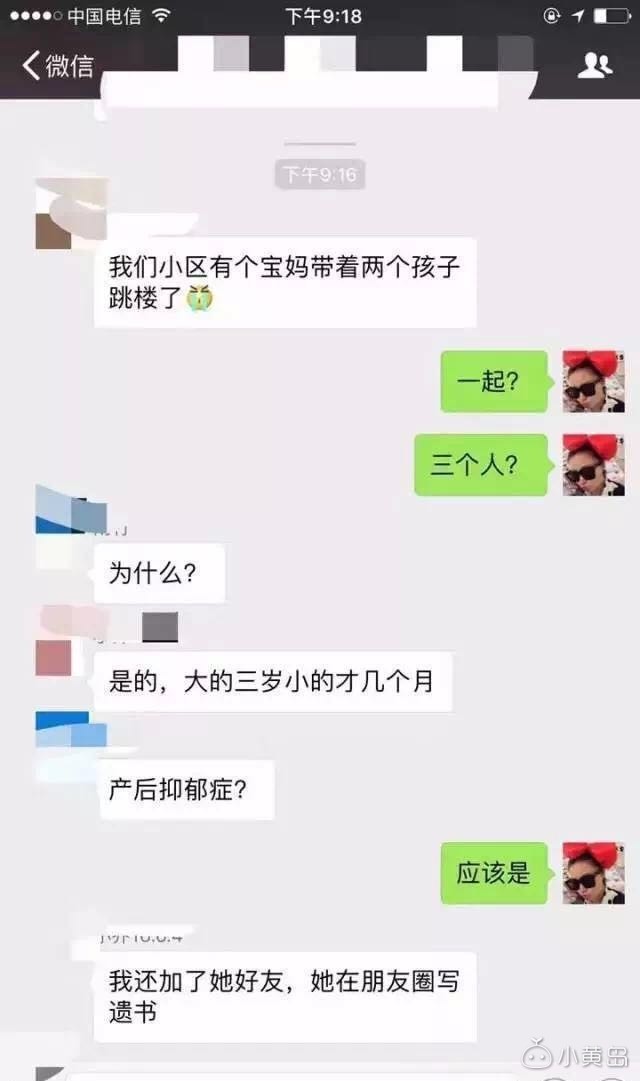Screen dimensions: 640x1081
Task: Open sender's avatar beside the "一起?" message
Action: [x=593, y=381]
